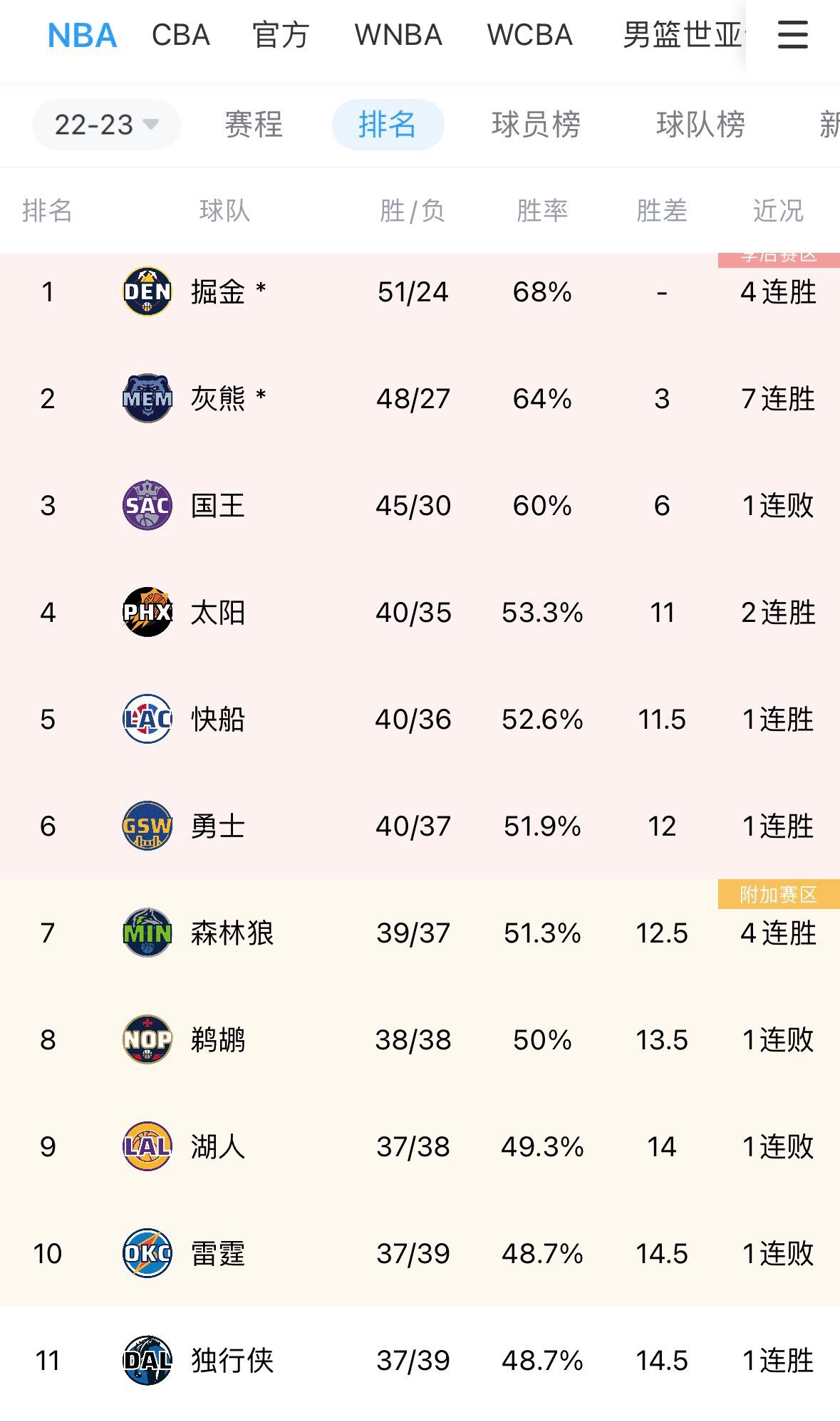Viewport: 840px width, 1422px height.
Task: Switch to the WNBA tab
Action: (398, 35)
